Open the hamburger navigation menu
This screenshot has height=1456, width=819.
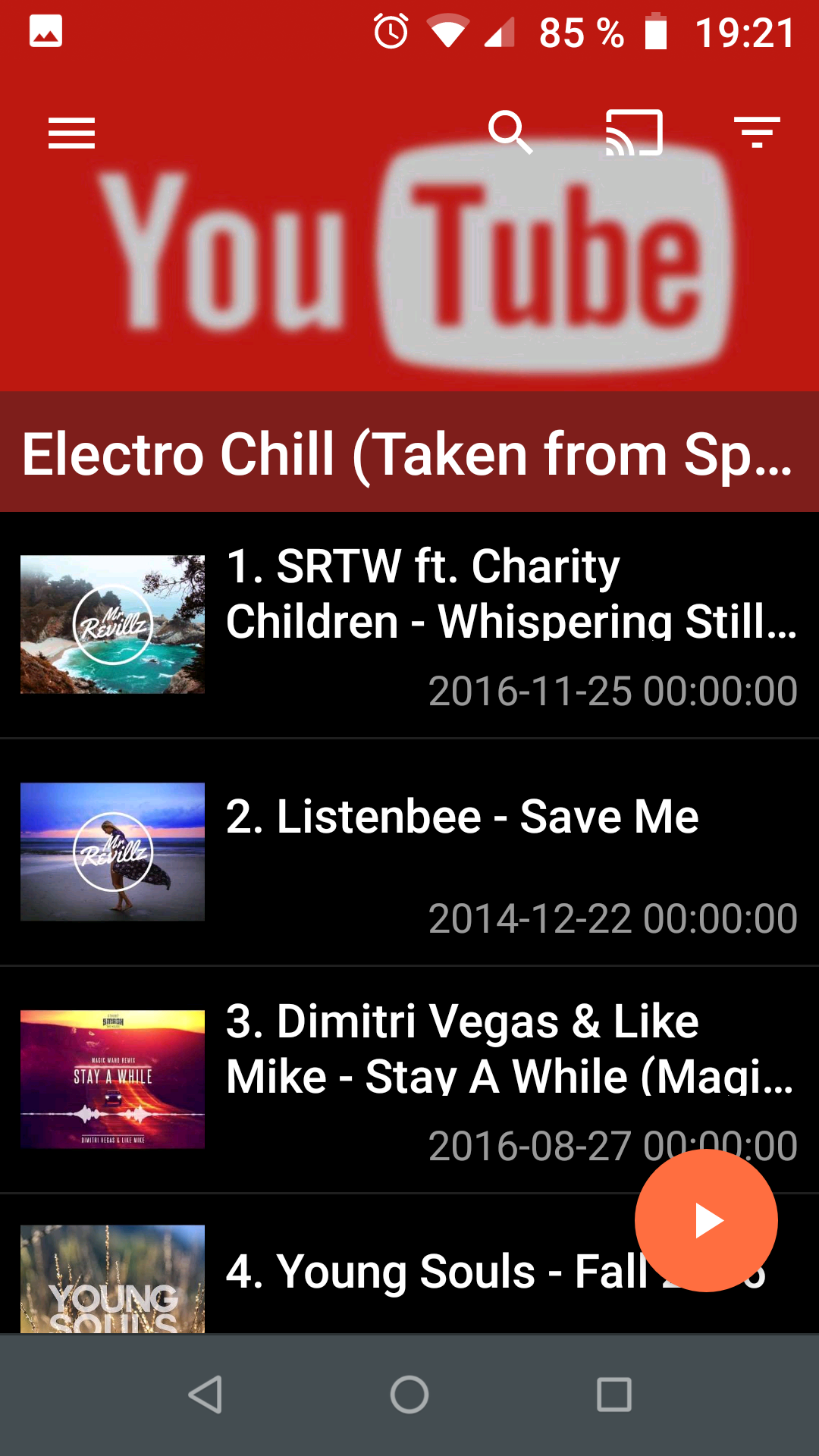(71, 133)
